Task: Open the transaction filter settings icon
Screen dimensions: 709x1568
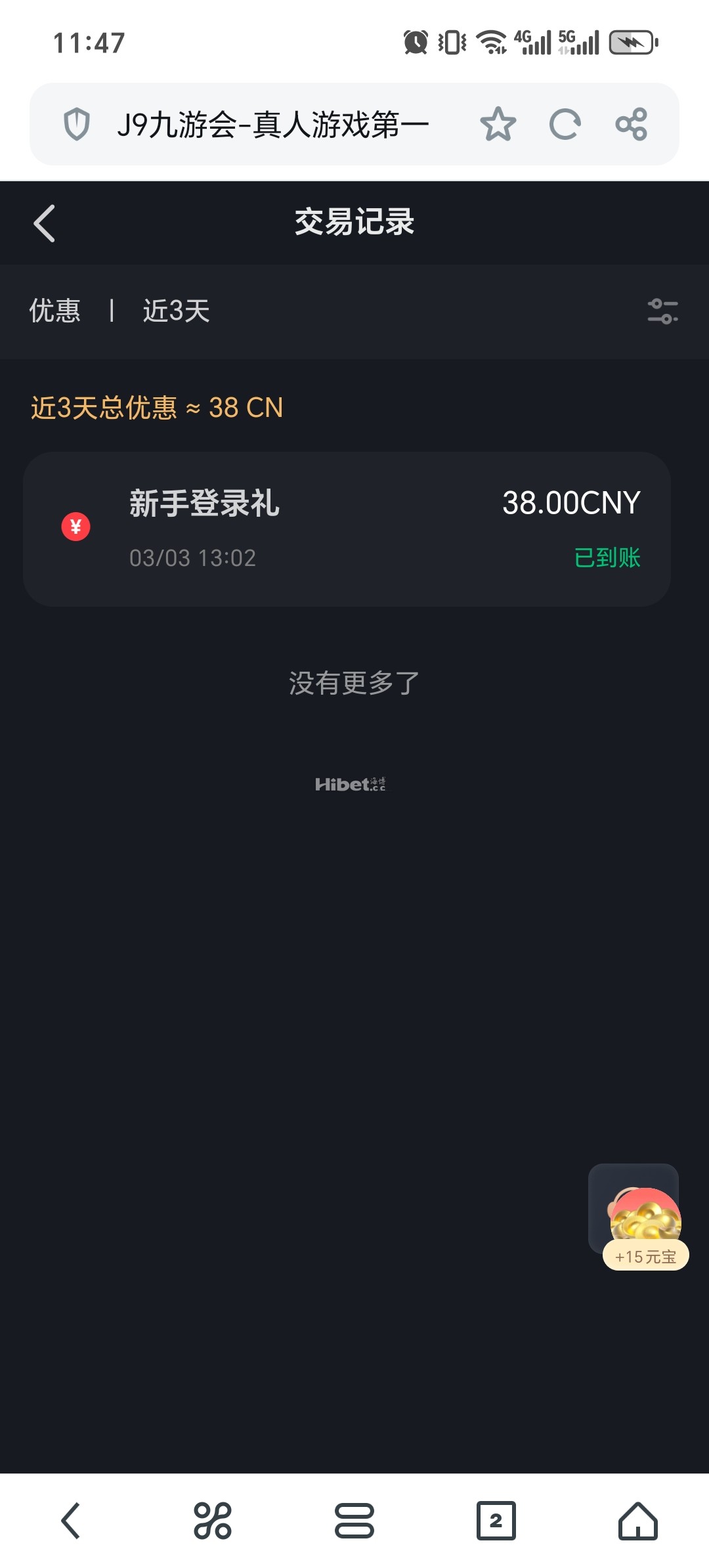Action: point(662,311)
